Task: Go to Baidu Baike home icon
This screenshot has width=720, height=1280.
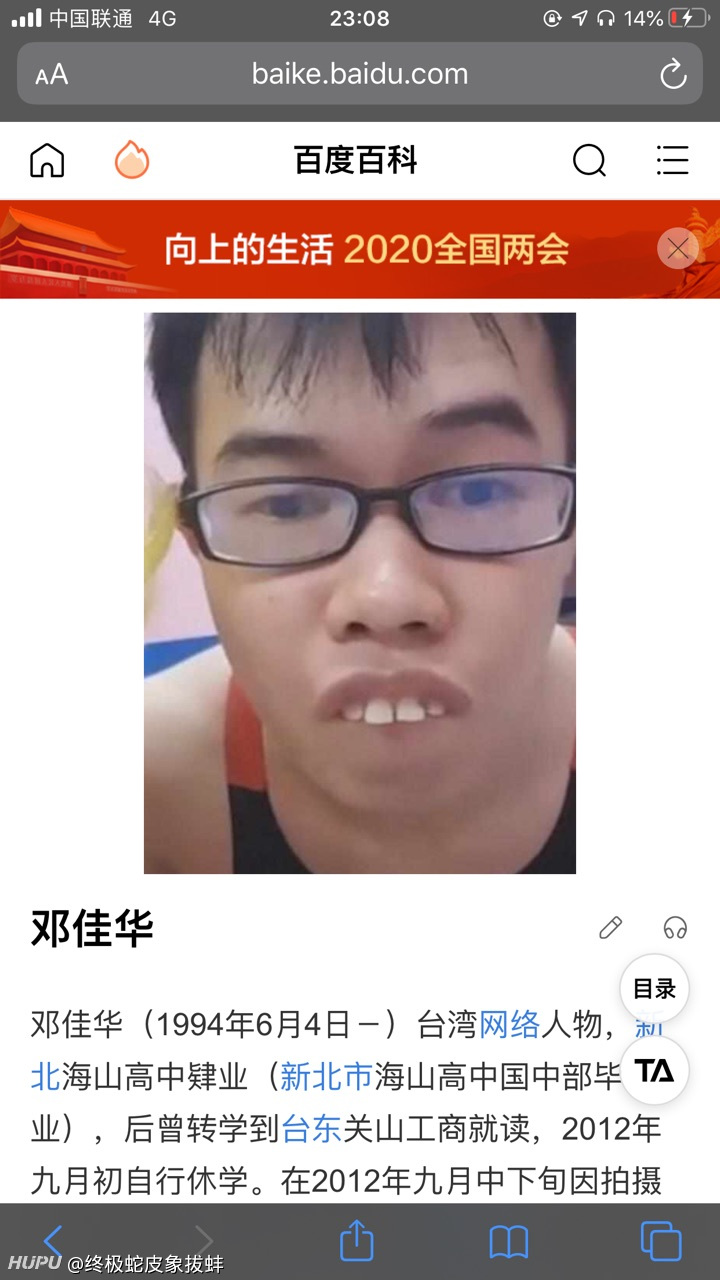Action: 47,160
